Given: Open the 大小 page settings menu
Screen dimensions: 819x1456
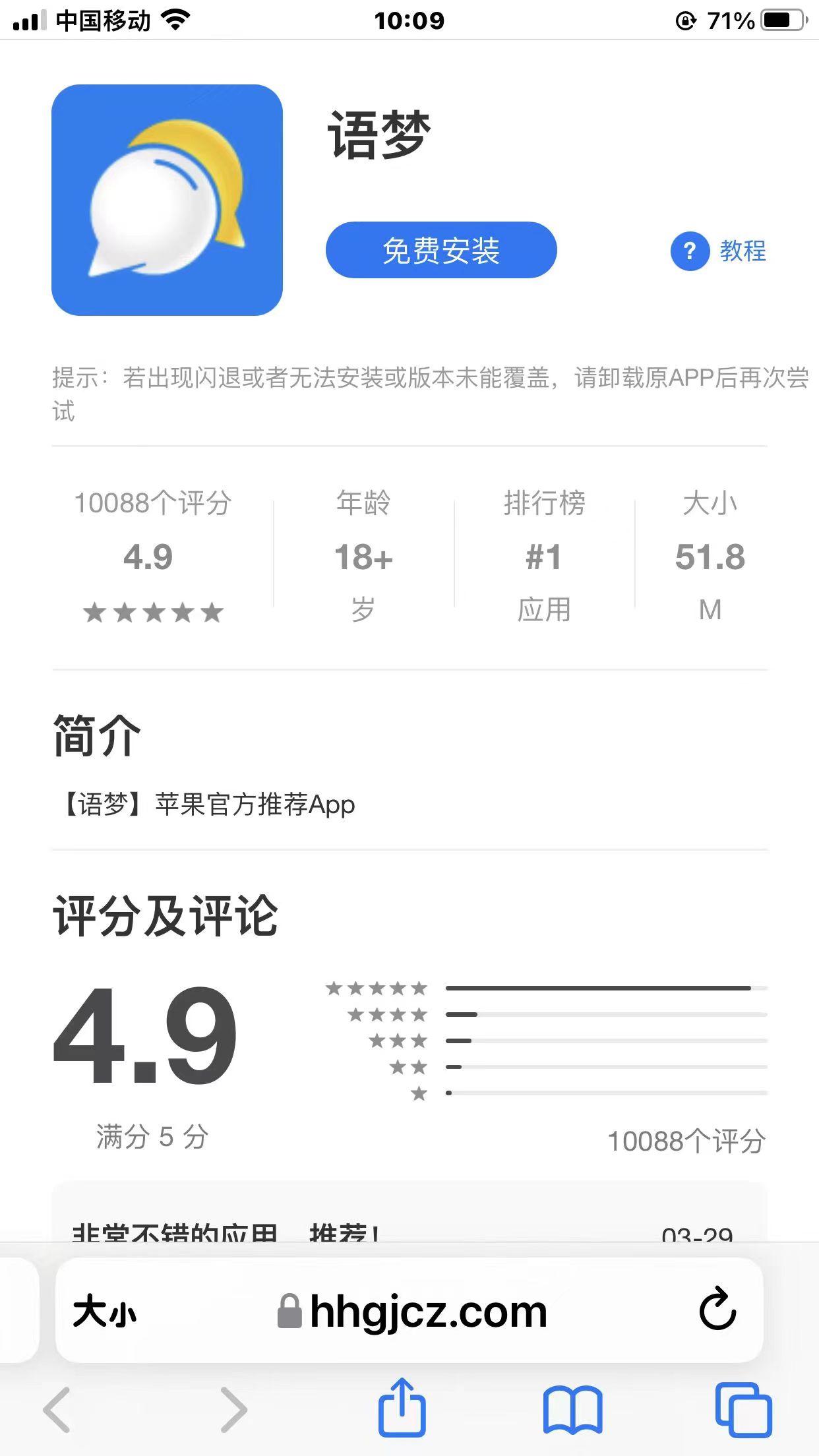Looking at the screenshot, I should pyautogui.click(x=105, y=1312).
